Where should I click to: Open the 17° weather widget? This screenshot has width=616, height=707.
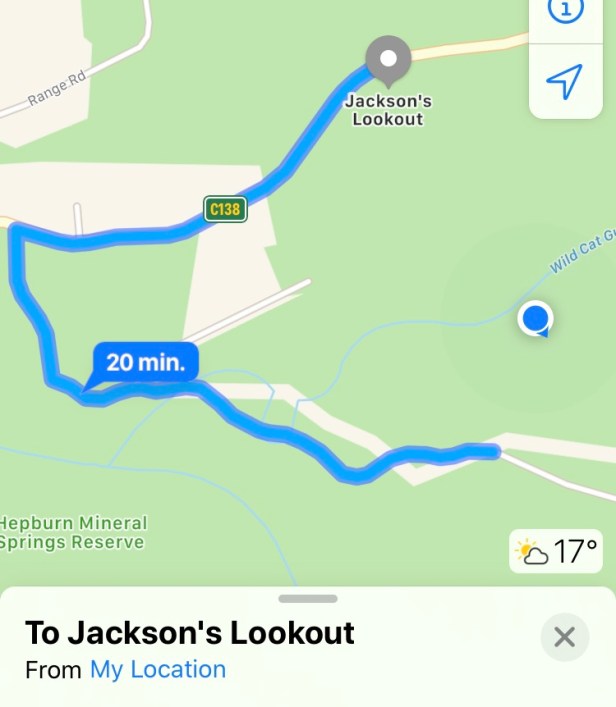[x=556, y=551]
